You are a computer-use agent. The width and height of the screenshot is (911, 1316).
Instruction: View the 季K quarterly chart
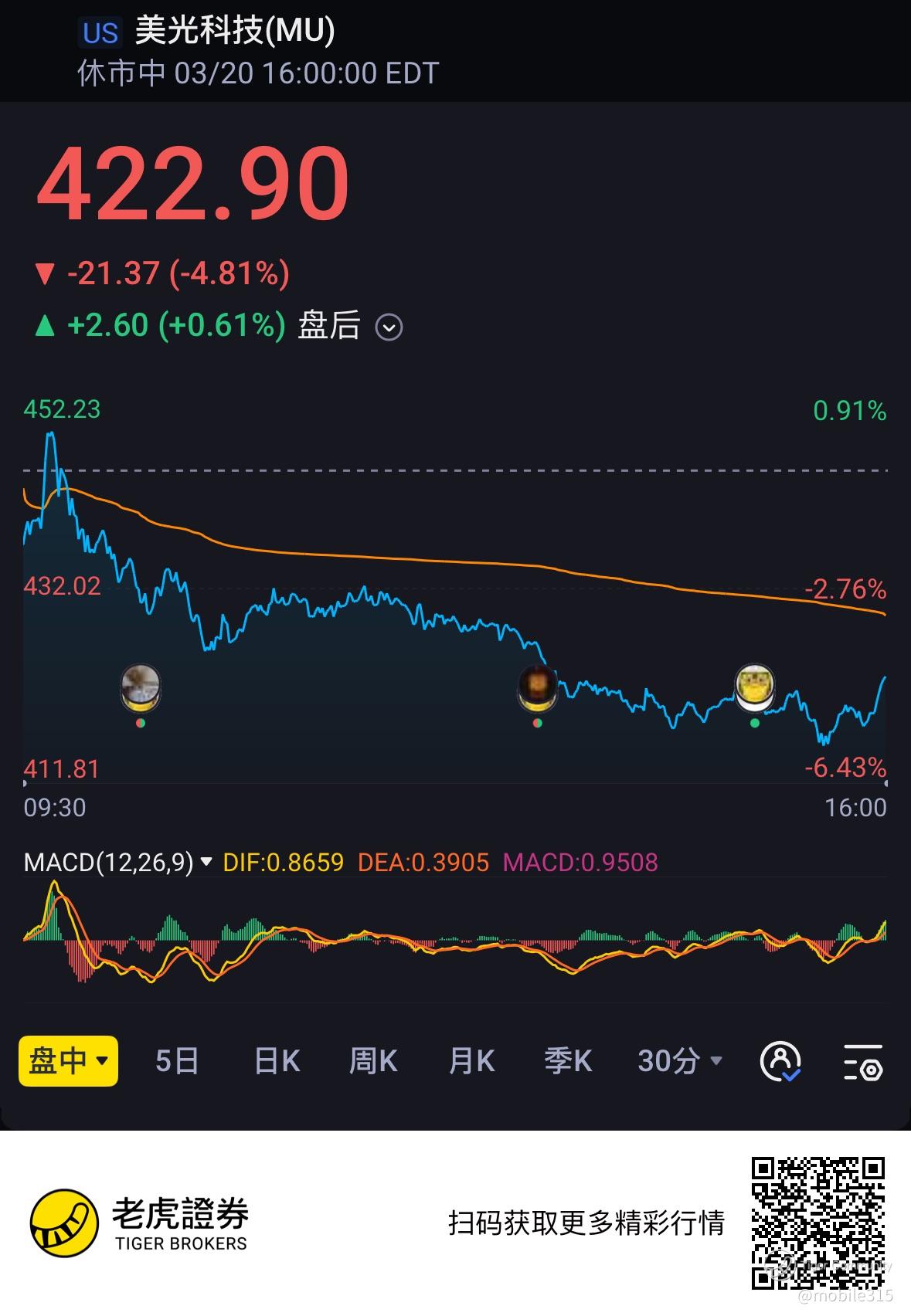pos(568,1061)
